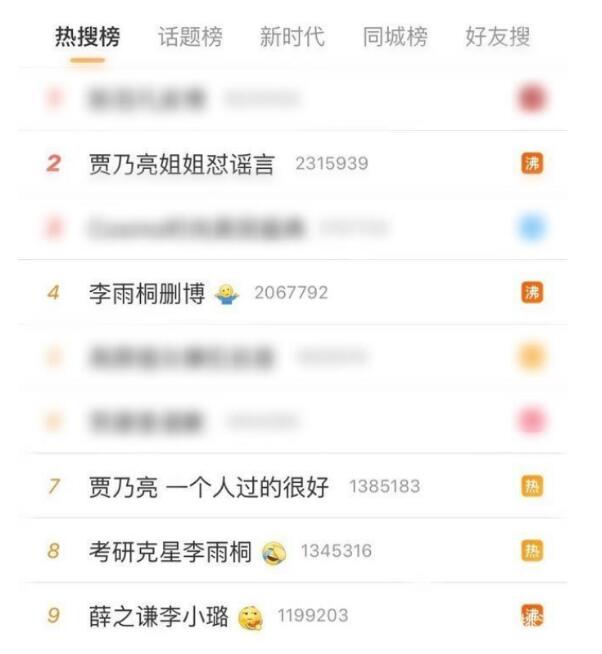The width and height of the screenshot is (602, 654).
Task: Select the 好友搜 tab
Action: tap(497, 38)
